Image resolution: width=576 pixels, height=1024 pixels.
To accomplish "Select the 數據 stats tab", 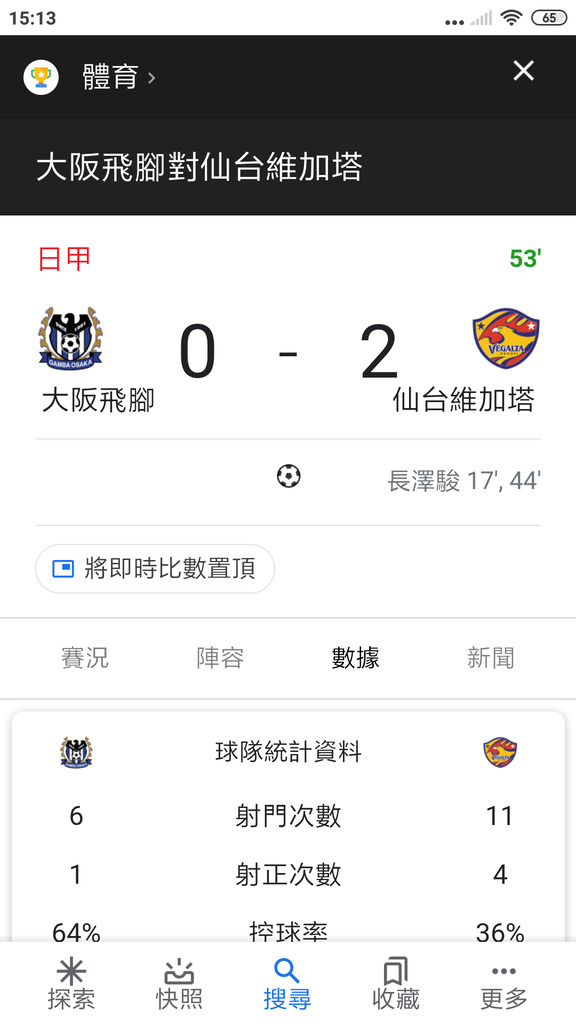I will point(355,658).
